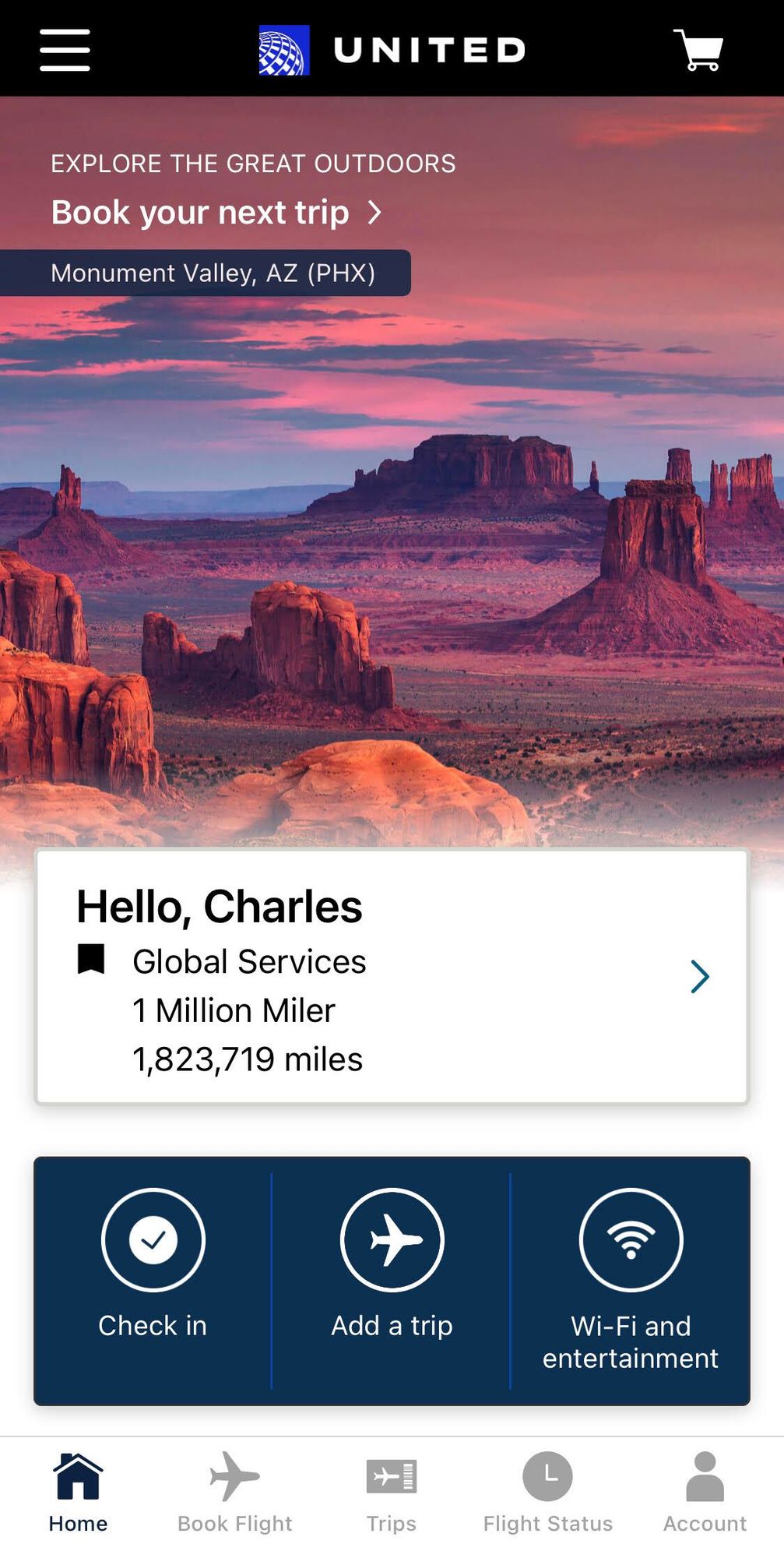The image size is (784, 1558).
Task: Open Charles's MileagePlus account card
Action: [x=392, y=976]
